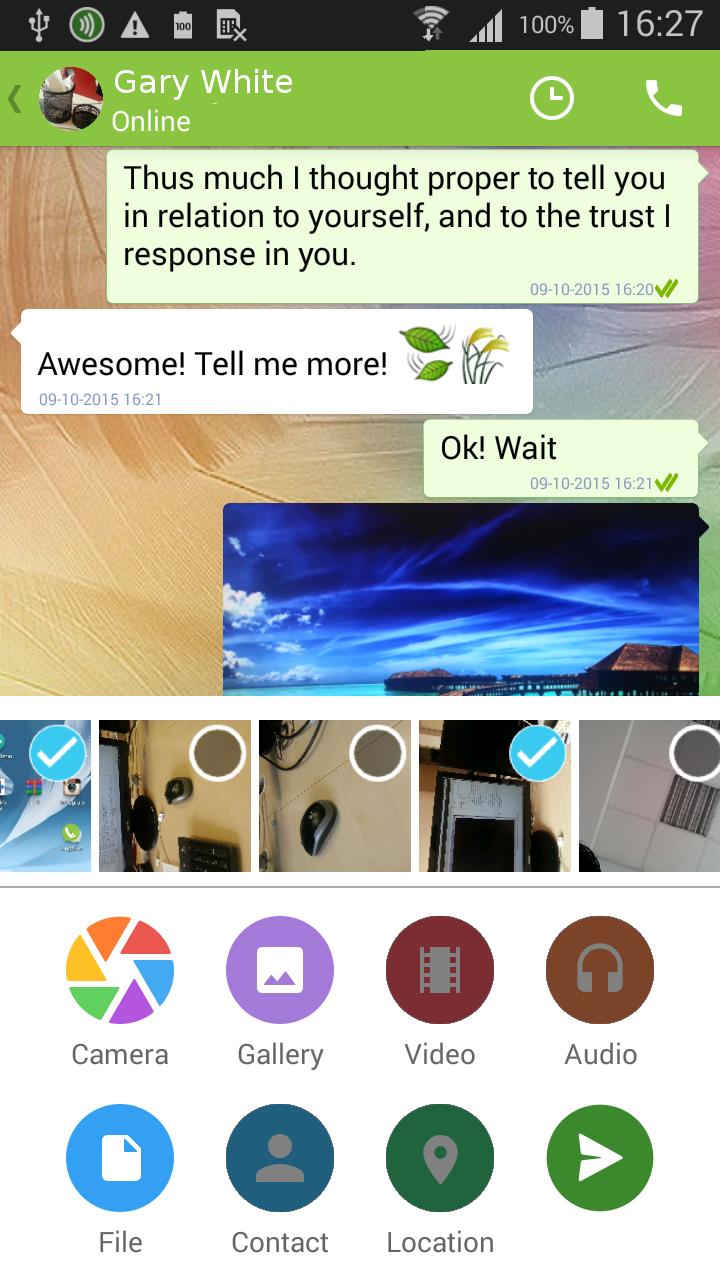720x1280 pixels.
Task: Open Gary White's profile picture
Action: pos(70,100)
